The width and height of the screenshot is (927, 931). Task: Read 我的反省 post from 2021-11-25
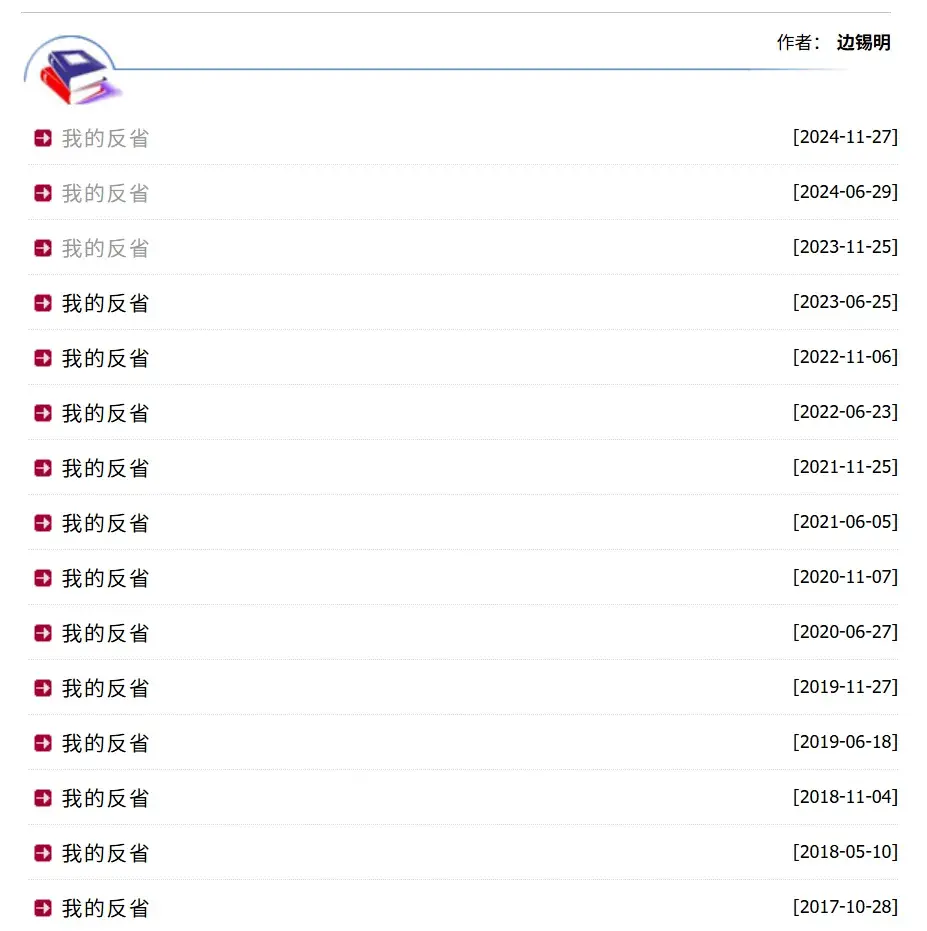click(x=105, y=468)
